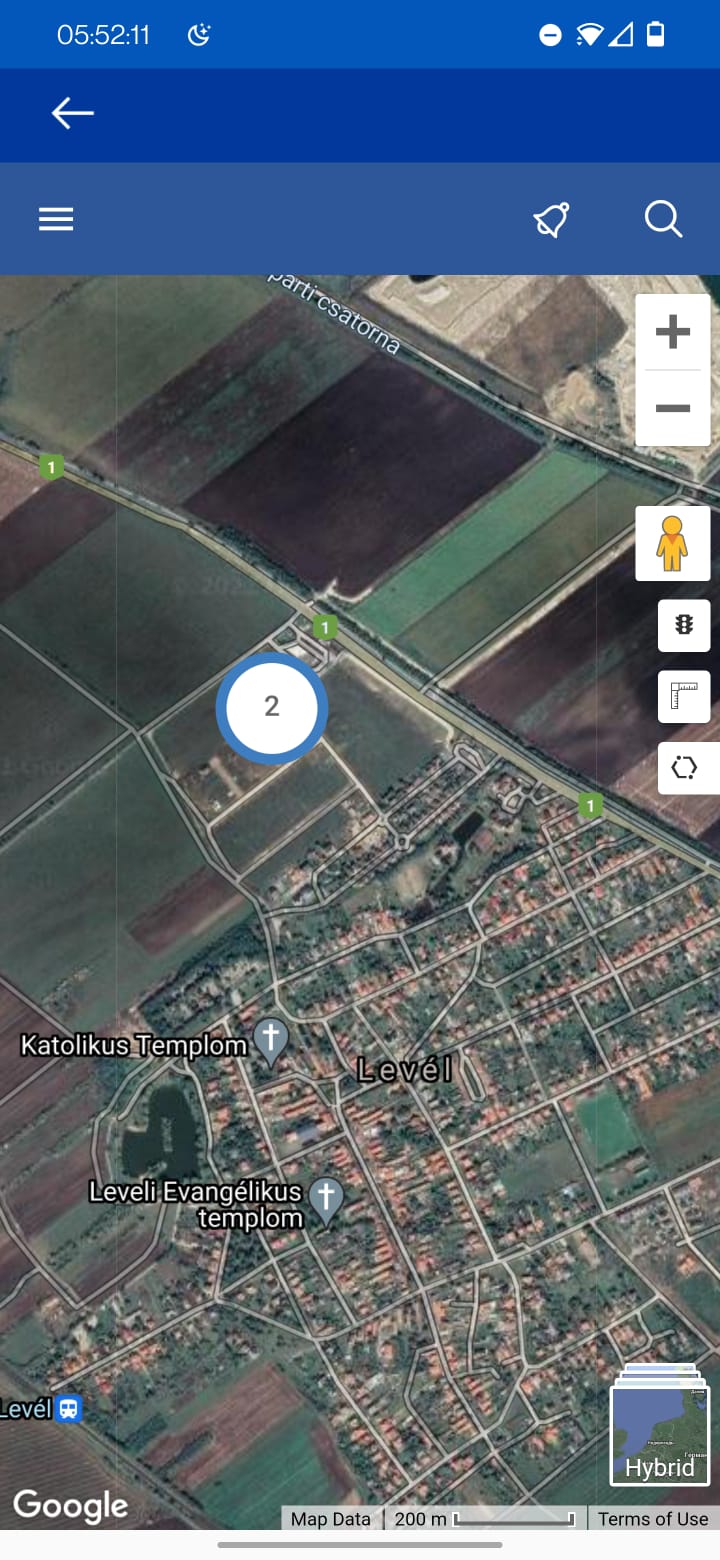The width and height of the screenshot is (720, 1560).
Task: Tap the Levél train station marker
Action: (x=68, y=1409)
